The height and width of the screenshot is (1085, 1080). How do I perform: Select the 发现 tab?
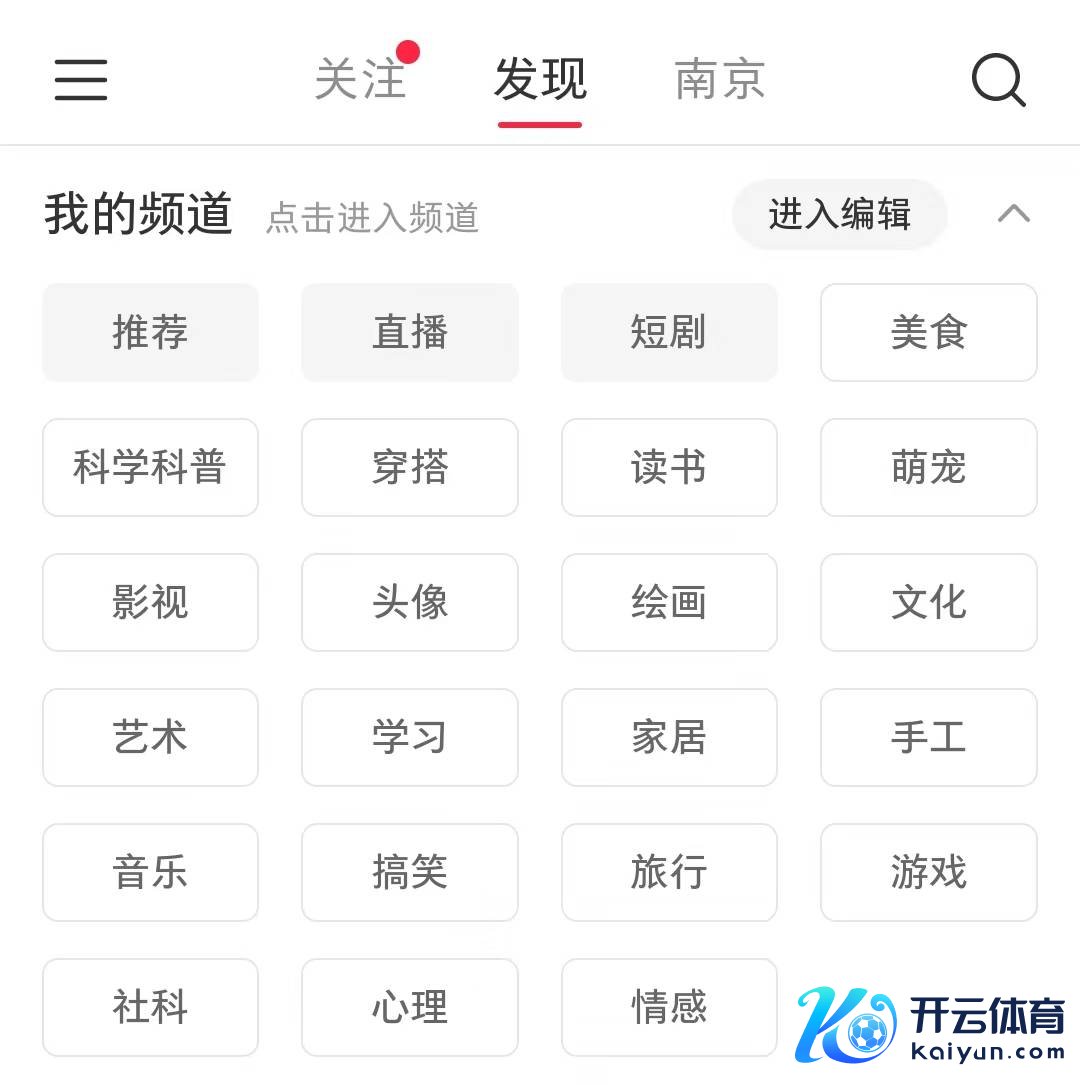tap(540, 79)
